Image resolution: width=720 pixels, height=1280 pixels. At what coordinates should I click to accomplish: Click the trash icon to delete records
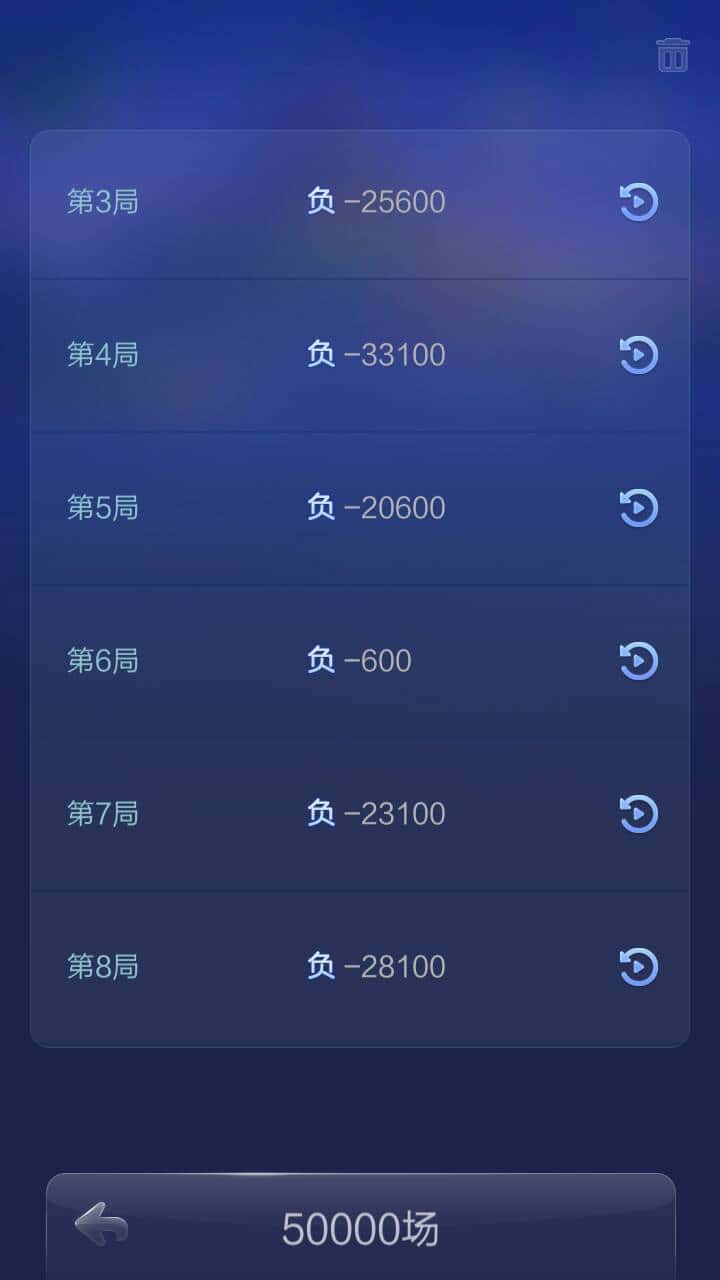pos(673,55)
